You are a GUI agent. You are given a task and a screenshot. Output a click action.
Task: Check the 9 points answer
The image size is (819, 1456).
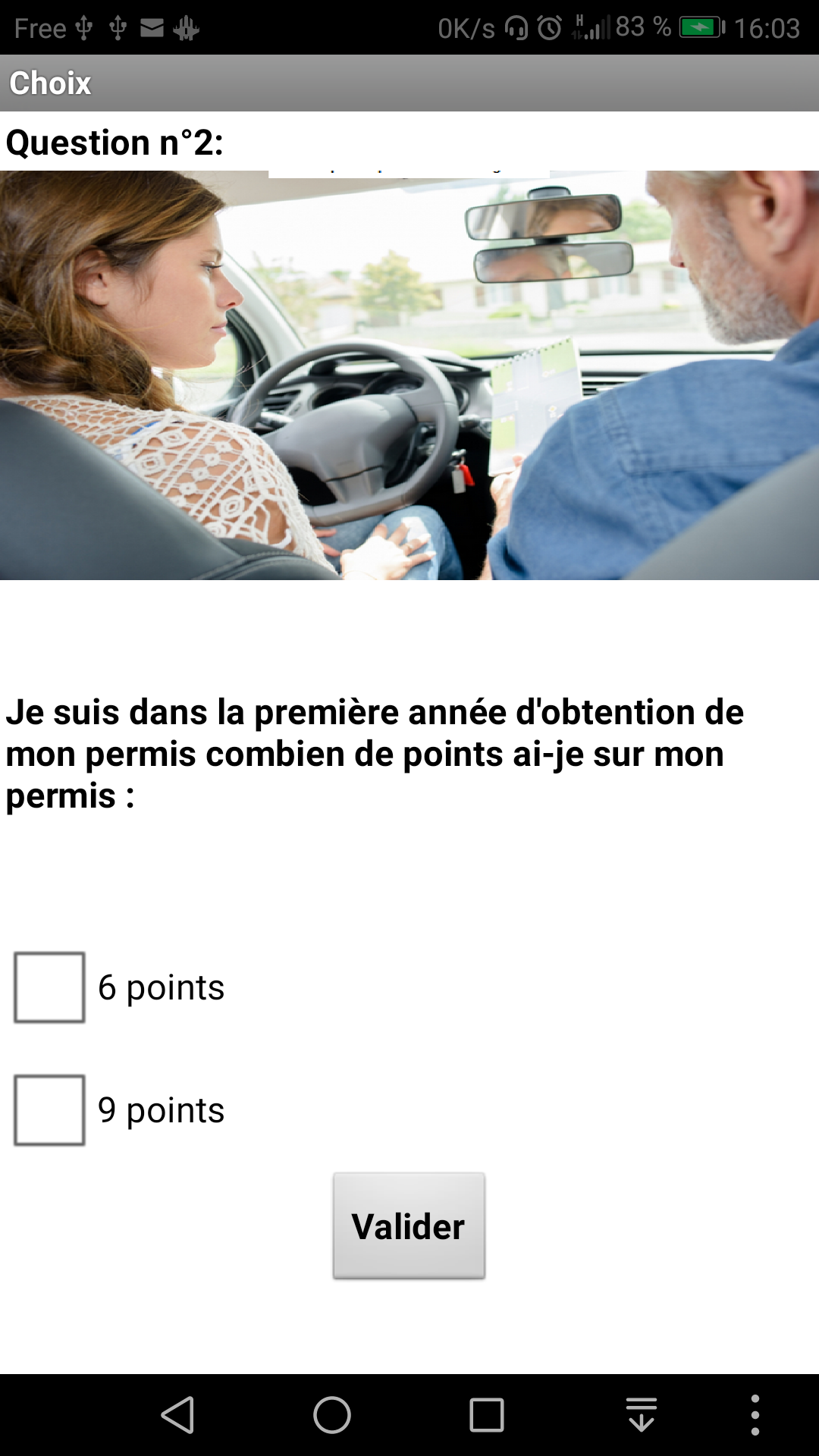49,1110
